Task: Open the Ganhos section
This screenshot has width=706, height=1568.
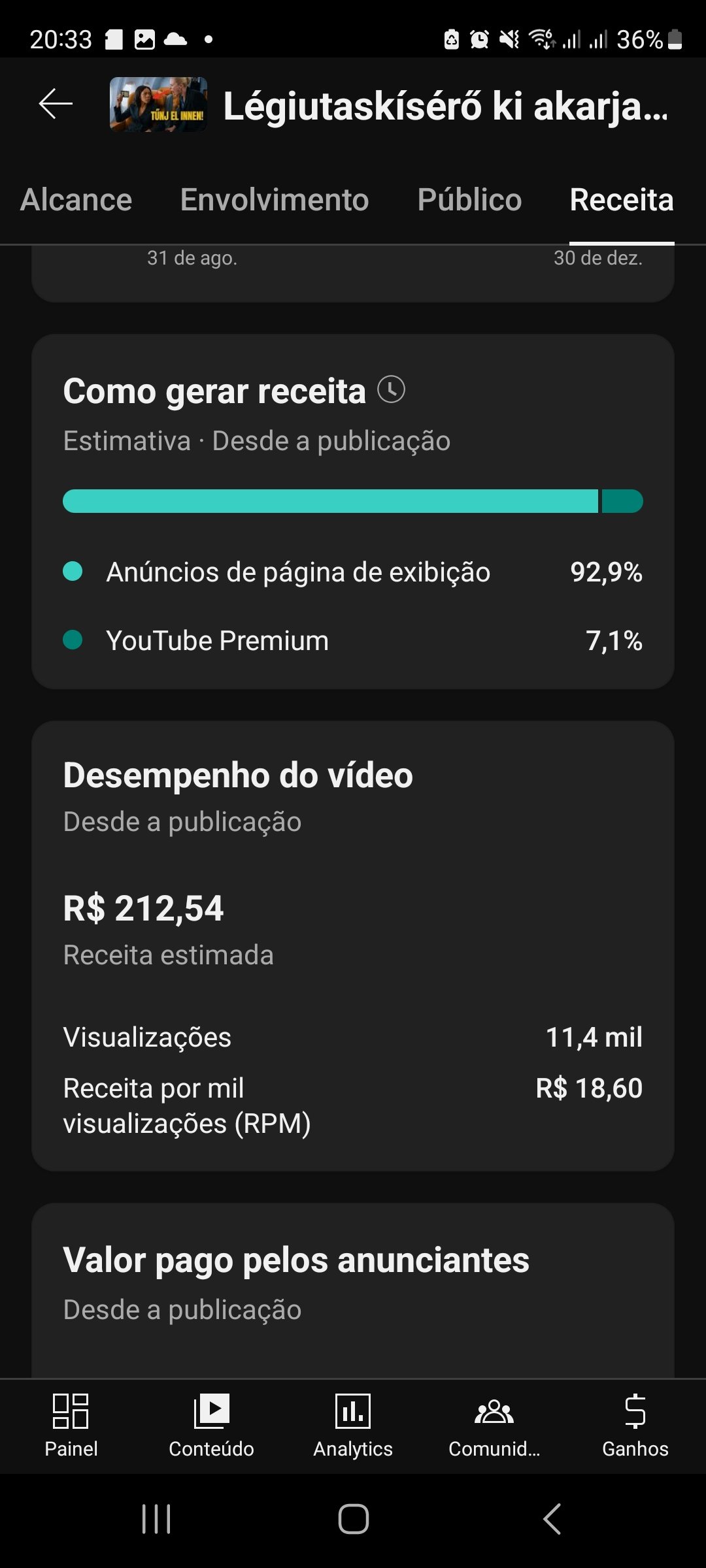Action: 635,1426
